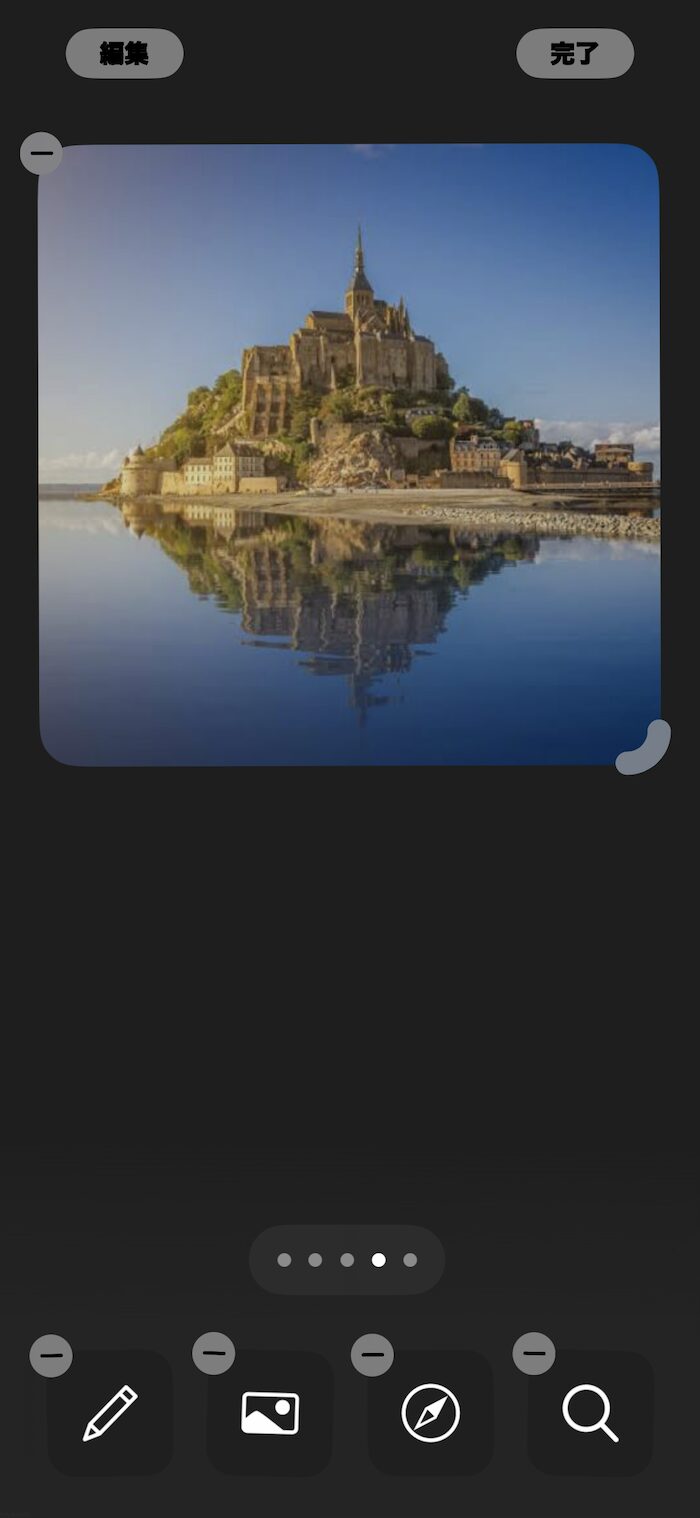
Task: Remove the photo app from the dock
Action: click(213, 1354)
